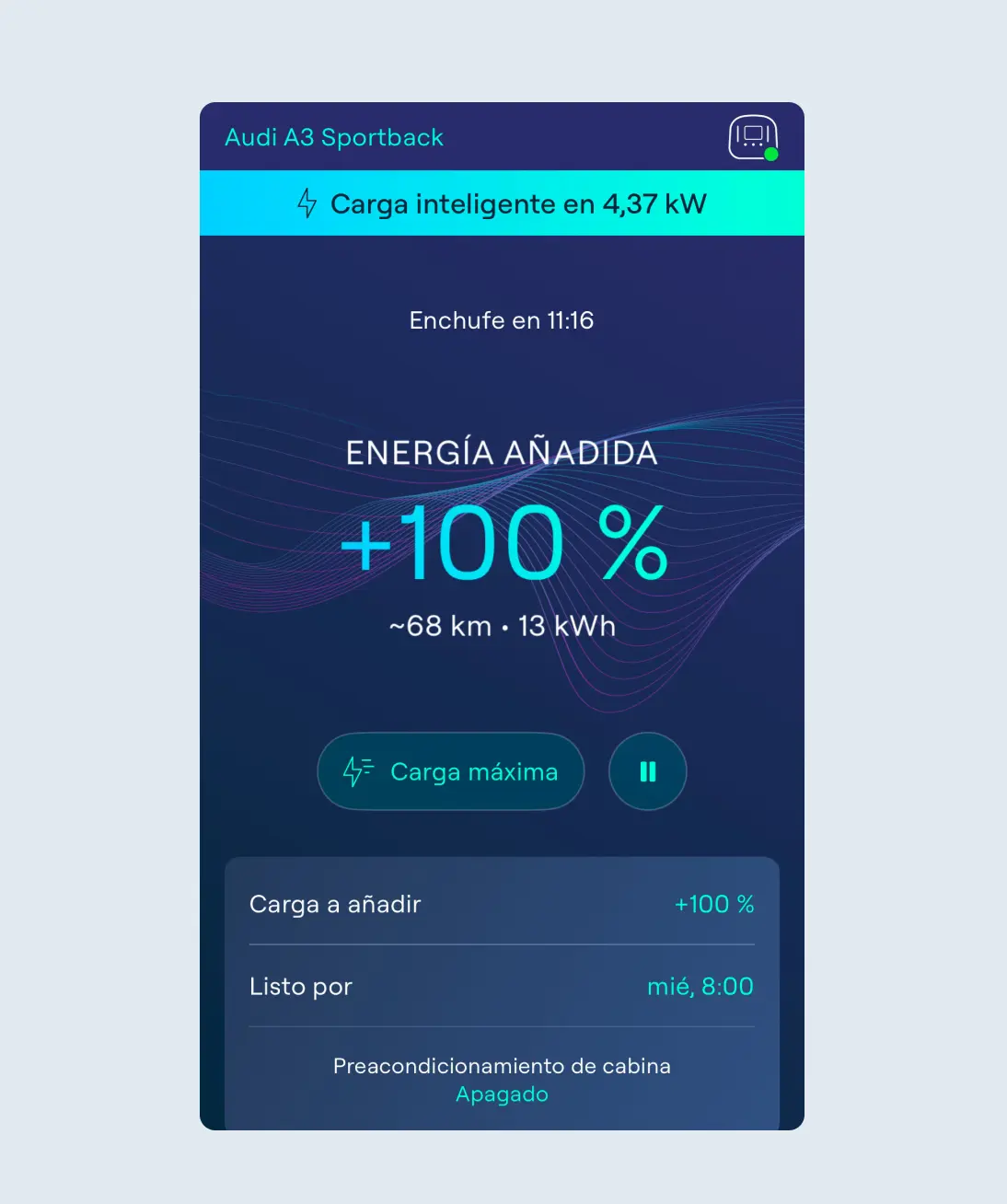Screen dimensions: 1007x1204
Task: Open Preacondicionamiento de cabina setting
Action: [x=502, y=1079]
